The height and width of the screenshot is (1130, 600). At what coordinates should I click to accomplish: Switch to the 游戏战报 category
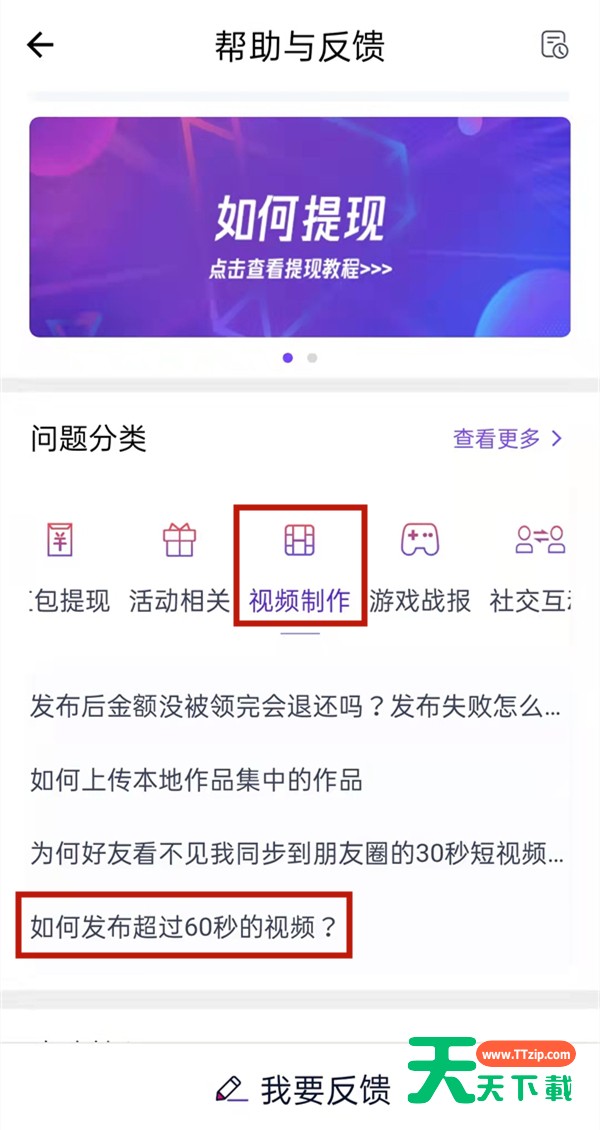[x=419, y=565]
